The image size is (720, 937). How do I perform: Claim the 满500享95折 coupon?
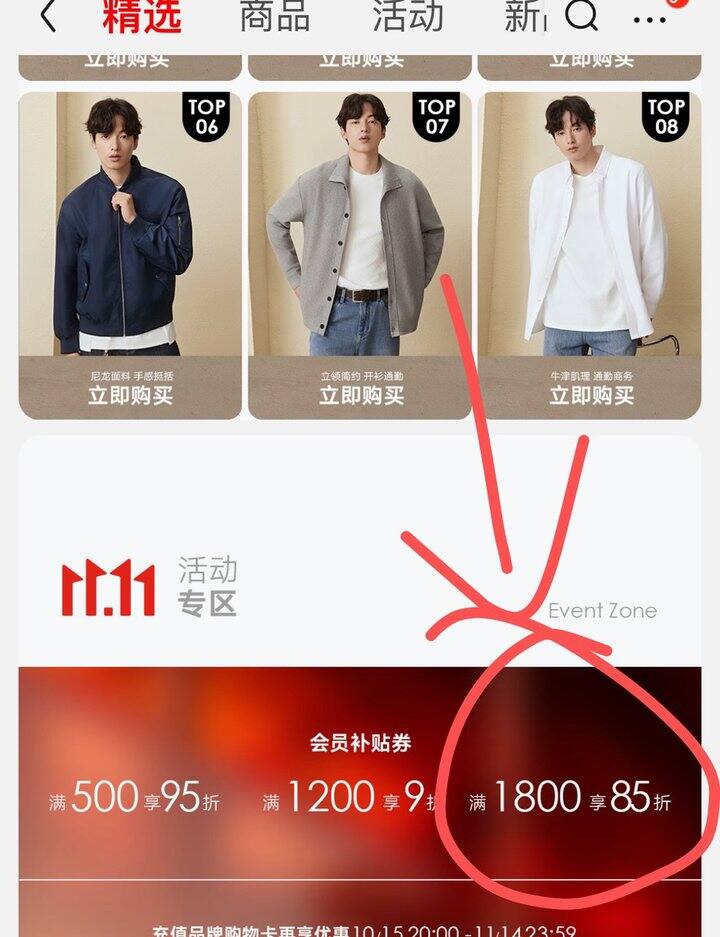pos(134,798)
